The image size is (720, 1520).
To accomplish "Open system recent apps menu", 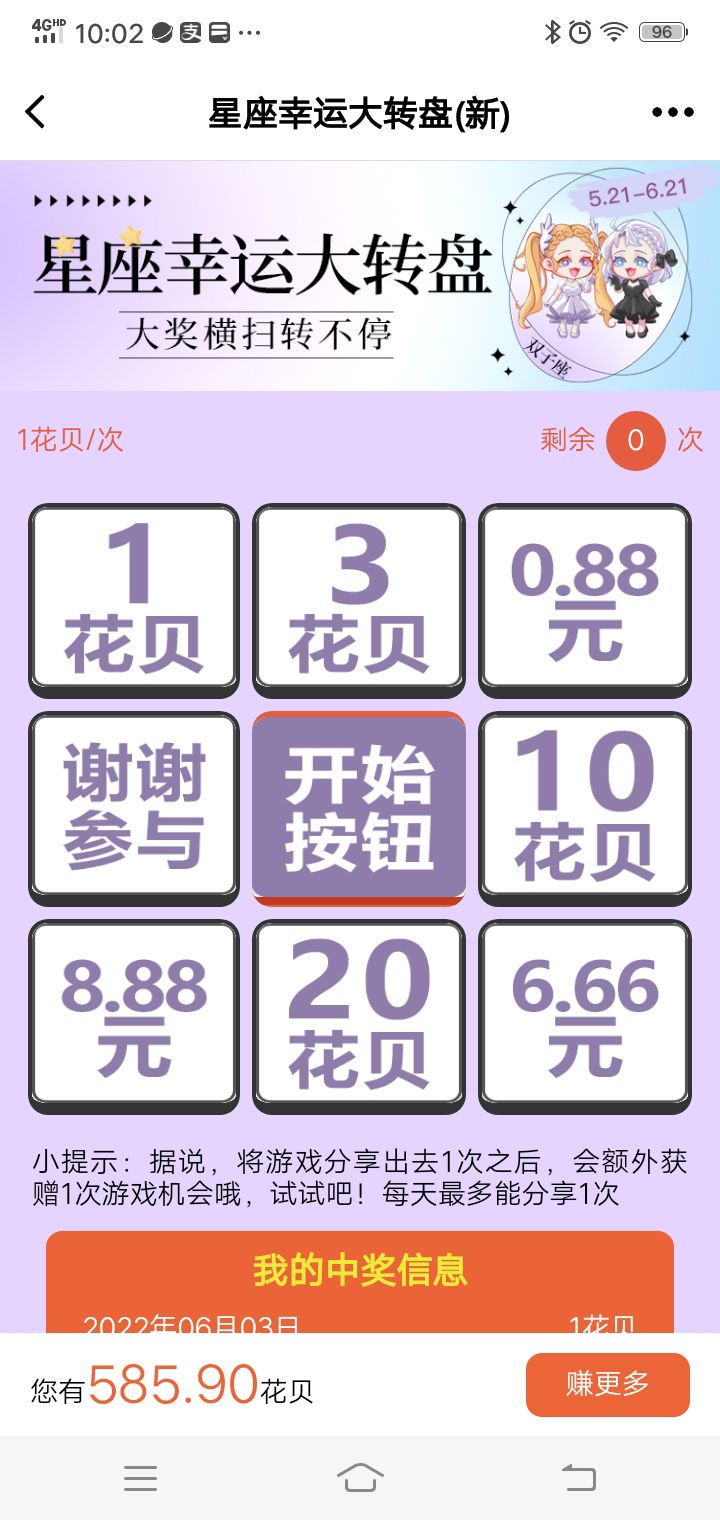I will 140,1478.
